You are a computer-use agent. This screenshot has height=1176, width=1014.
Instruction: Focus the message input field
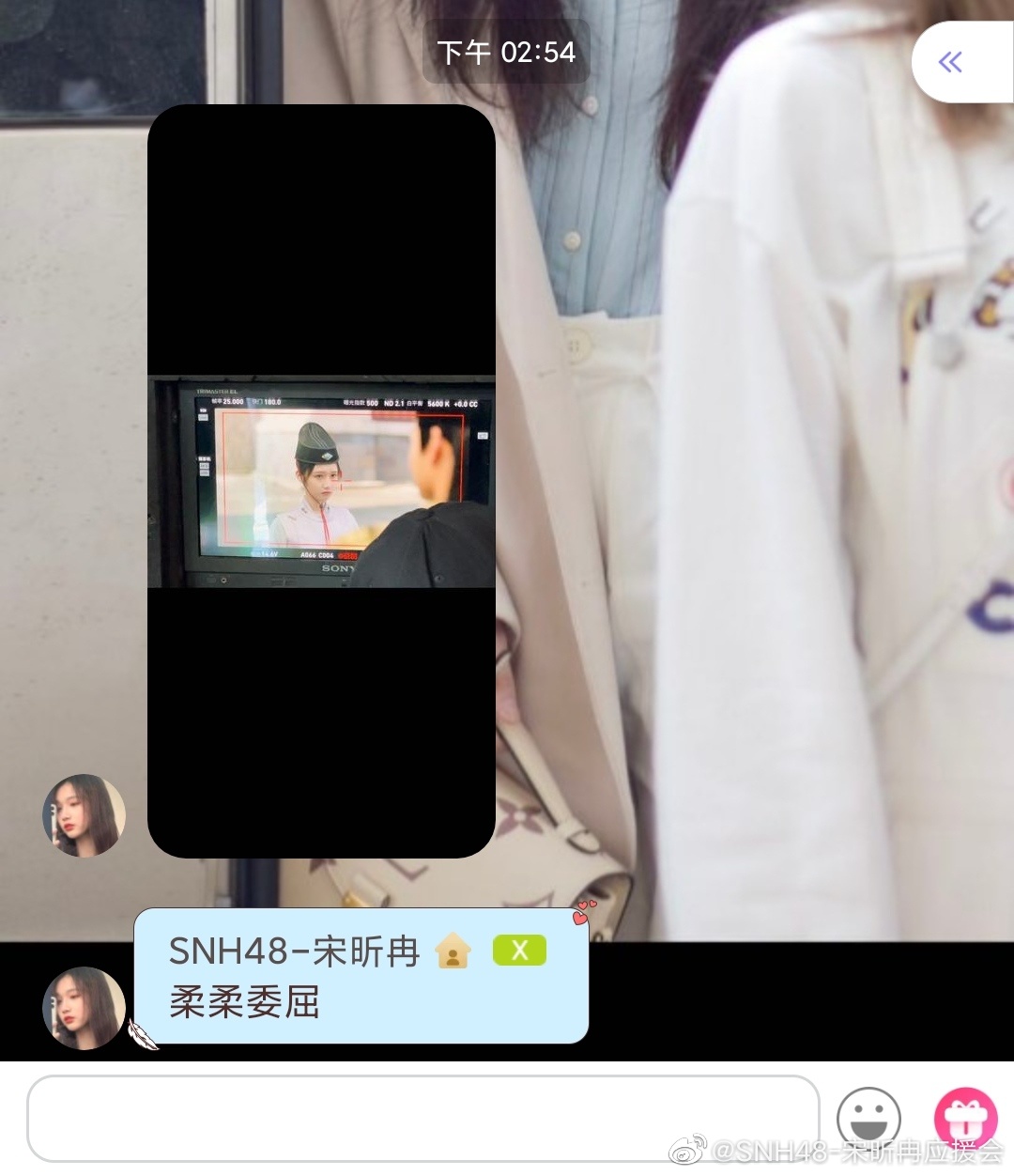[422, 1119]
